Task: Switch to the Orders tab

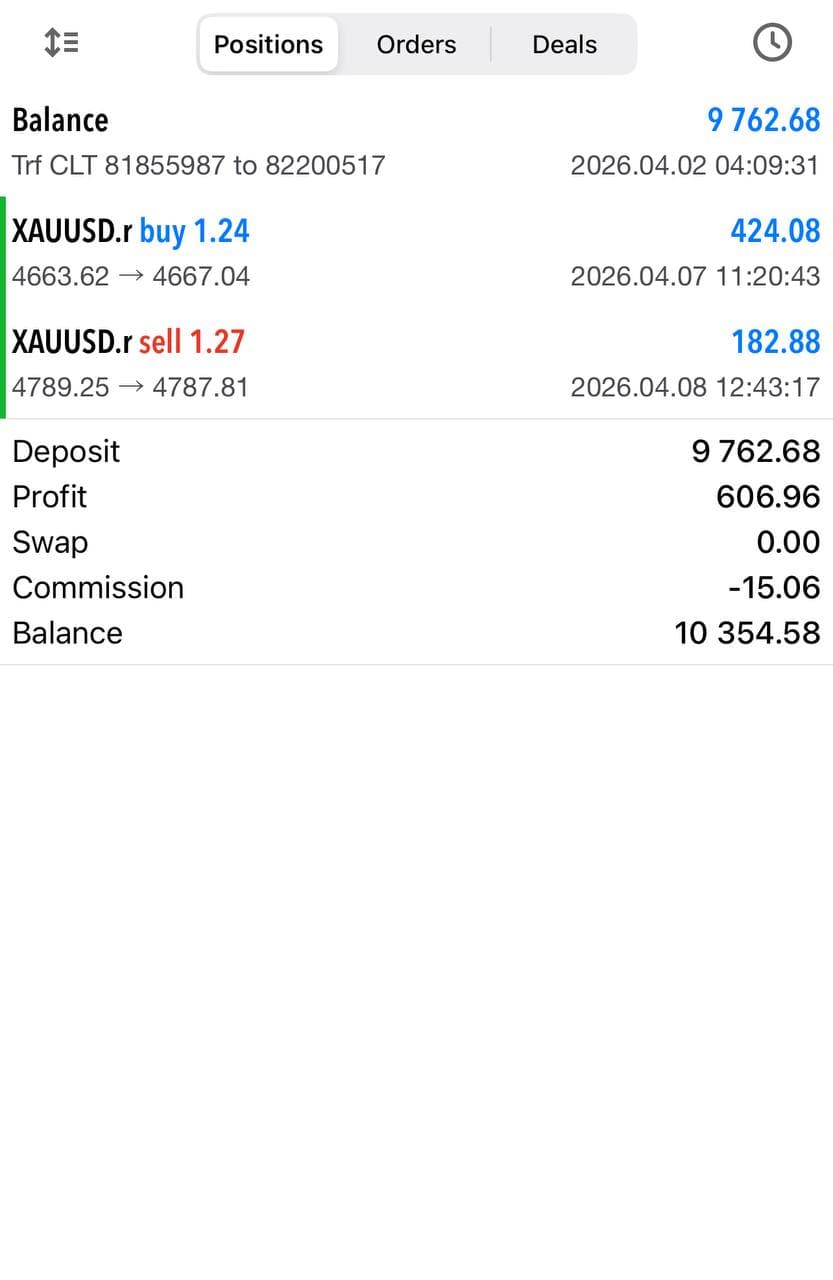Action: (416, 44)
